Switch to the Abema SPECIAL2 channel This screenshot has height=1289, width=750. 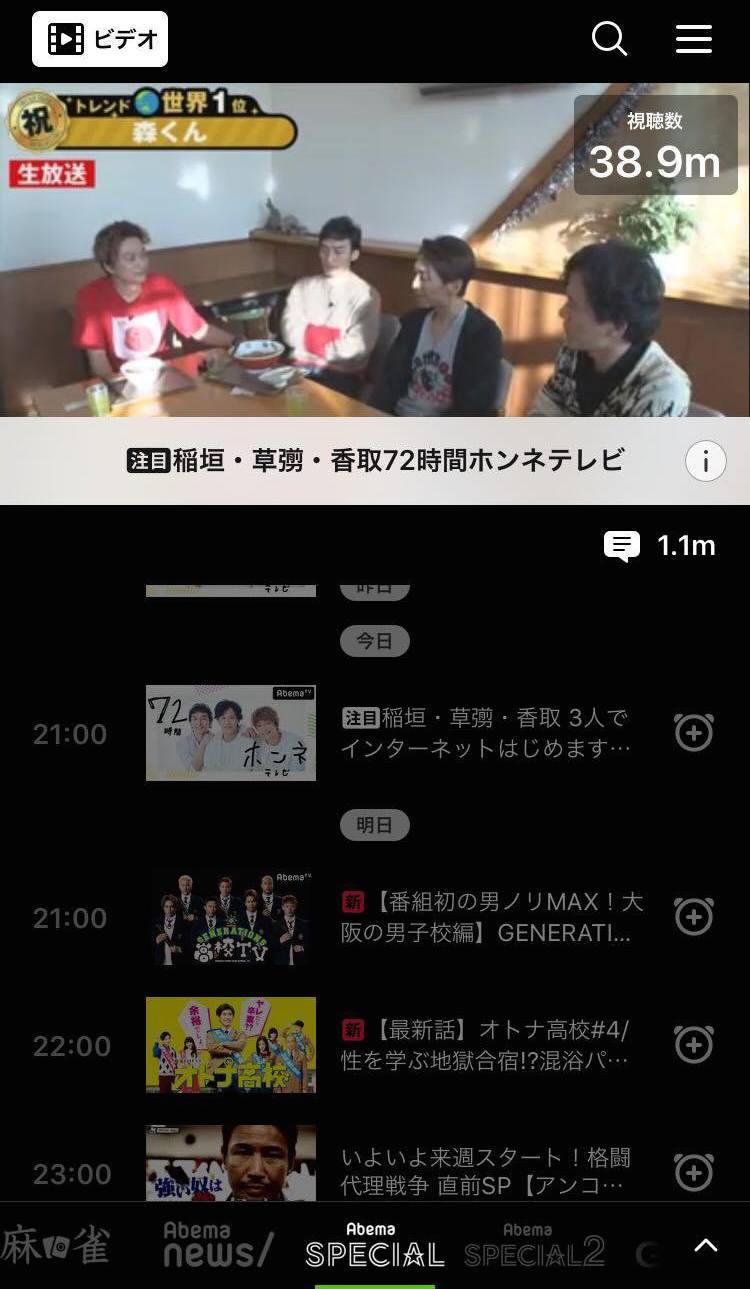(x=534, y=1246)
